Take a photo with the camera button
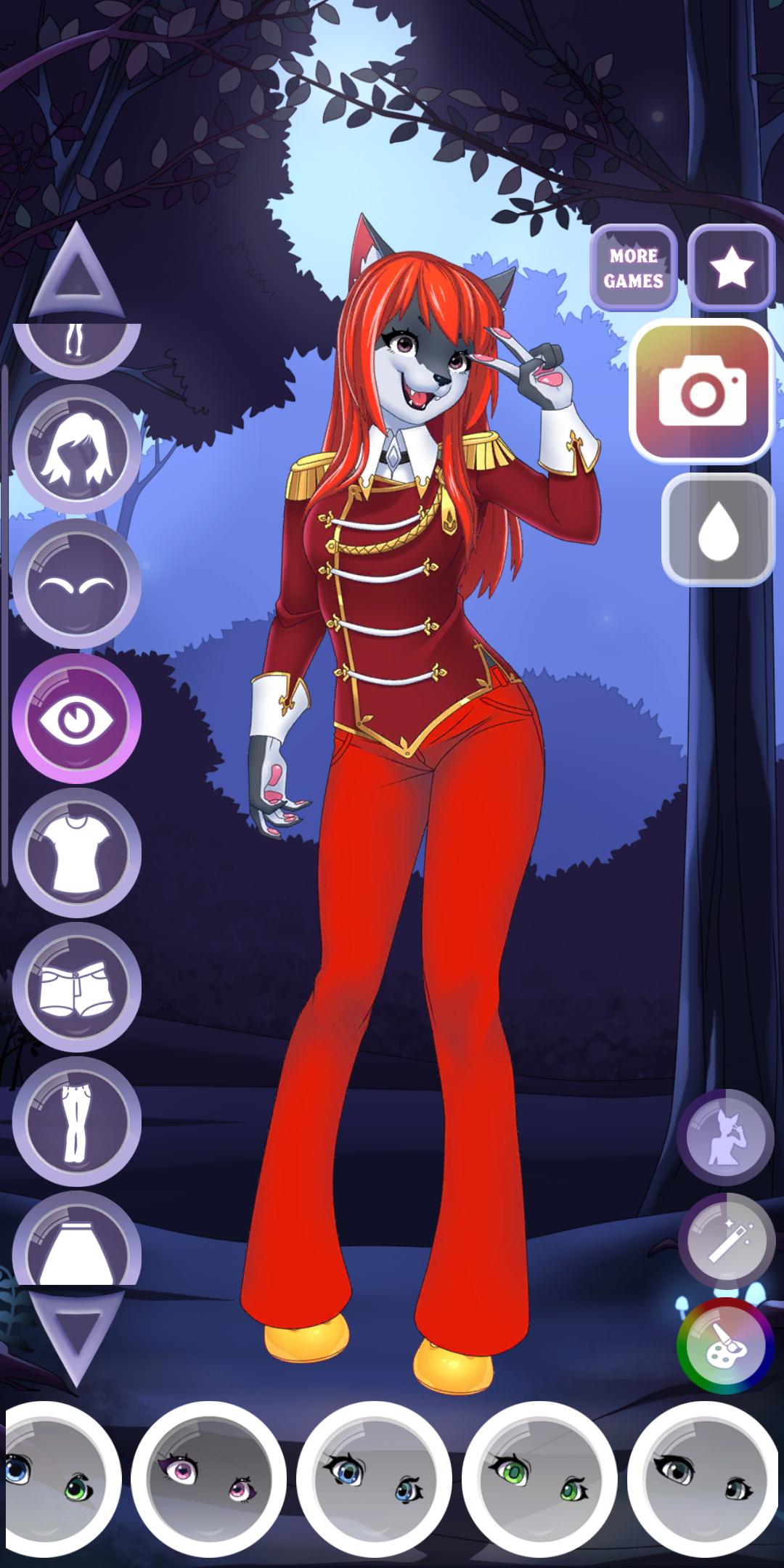Viewport: 784px width, 1568px height. pyautogui.click(x=702, y=391)
